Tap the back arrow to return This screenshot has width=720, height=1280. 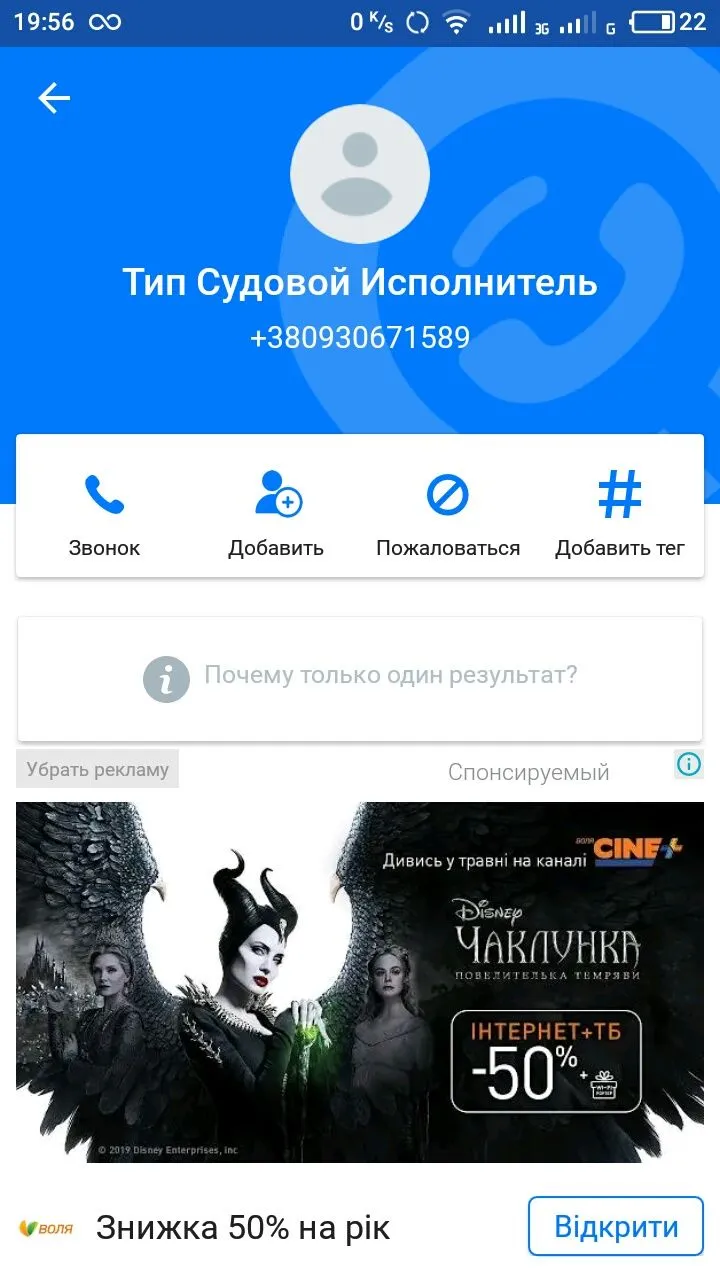(53, 97)
